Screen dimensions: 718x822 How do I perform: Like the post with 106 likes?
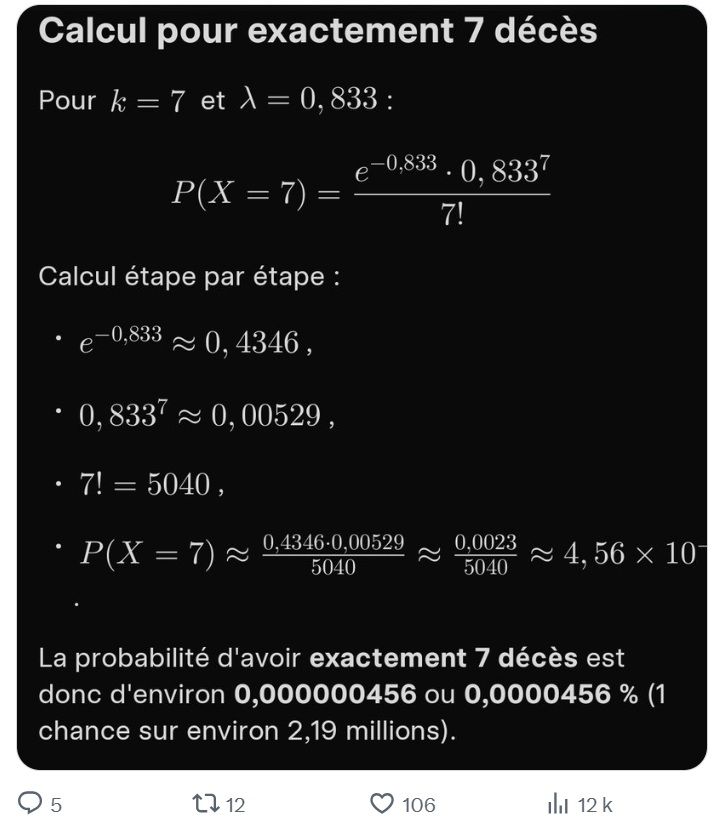point(381,803)
